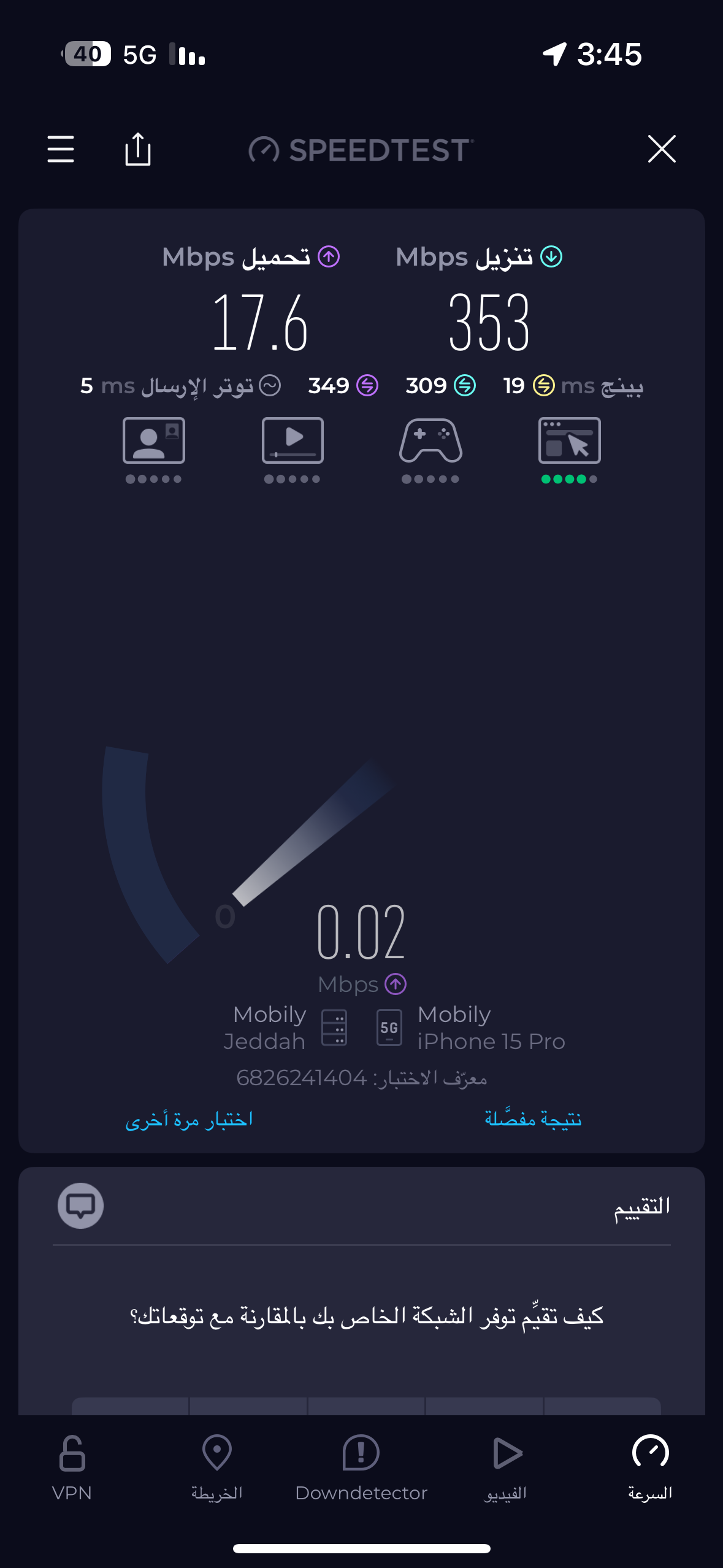
Task: Tap the web browsing quality icon
Action: pyautogui.click(x=569, y=441)
